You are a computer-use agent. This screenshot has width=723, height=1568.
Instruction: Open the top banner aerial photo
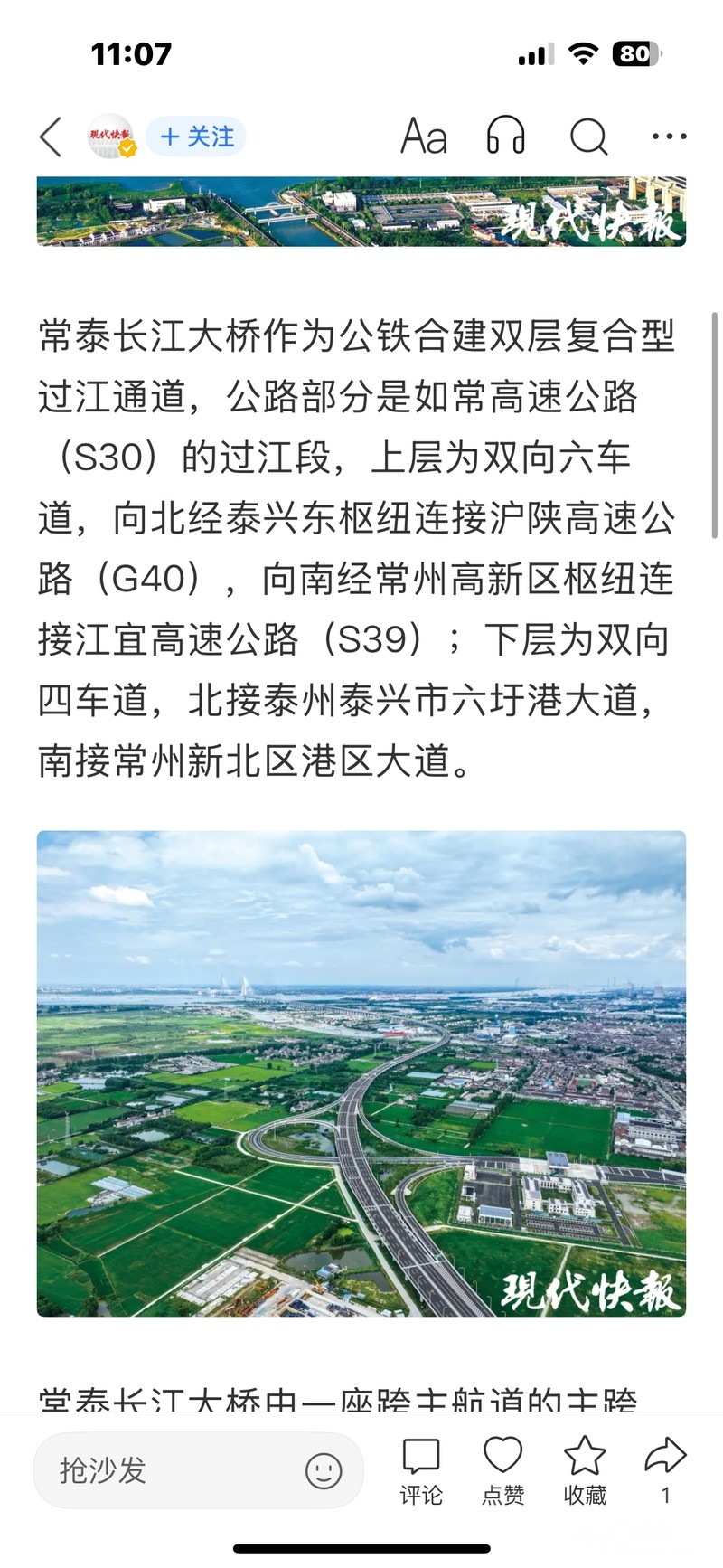click(361, 212)
